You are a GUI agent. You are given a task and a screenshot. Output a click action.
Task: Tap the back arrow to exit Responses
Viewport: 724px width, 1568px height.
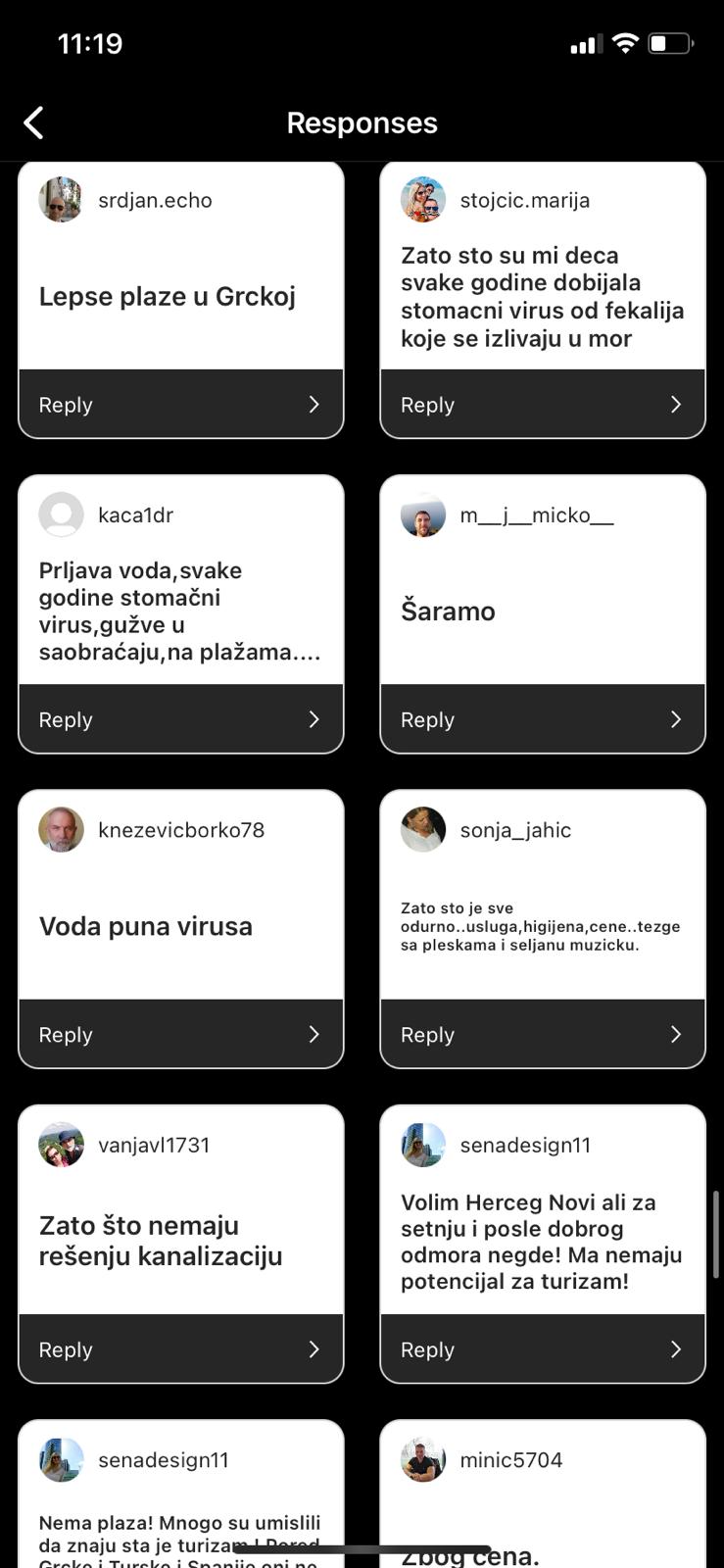pyautogui.click(x=33, y=122)
